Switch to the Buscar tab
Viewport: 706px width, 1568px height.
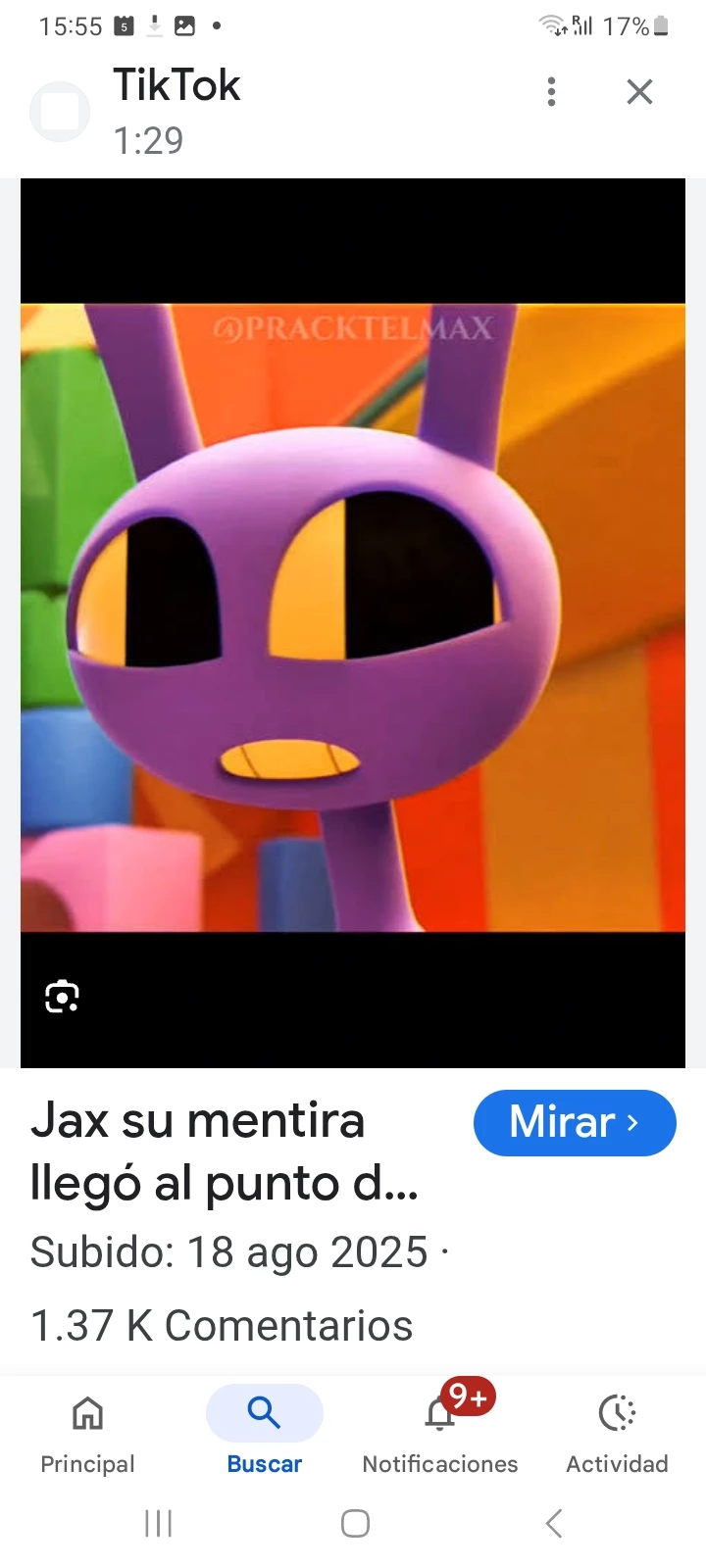tap(264, 1435)
